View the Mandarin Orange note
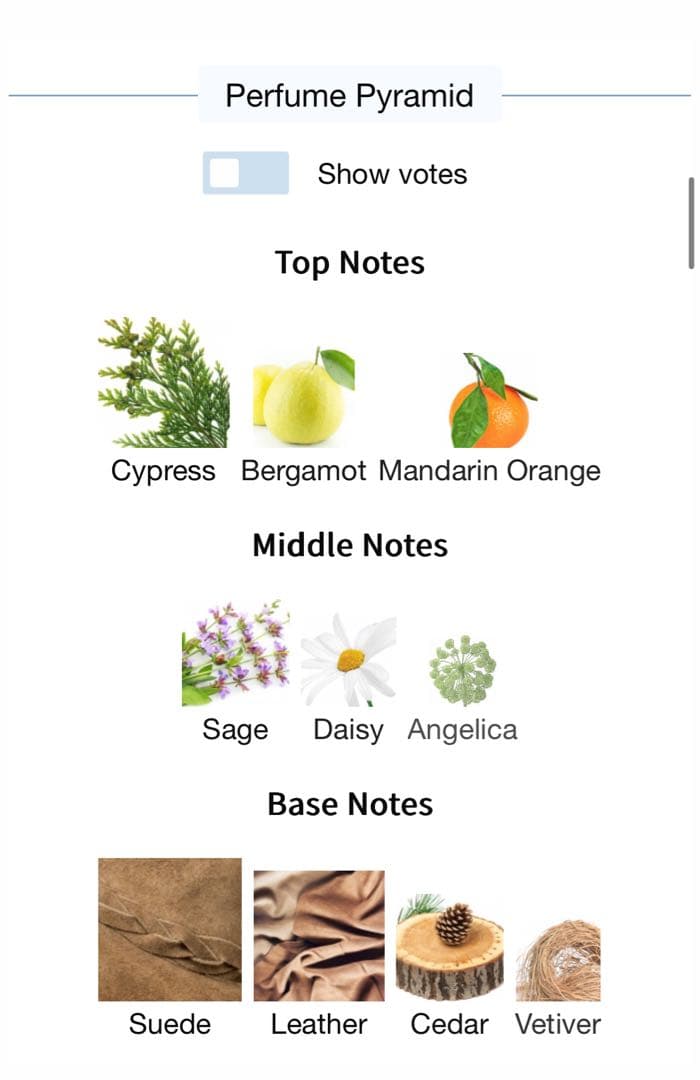 click(489, 400)
